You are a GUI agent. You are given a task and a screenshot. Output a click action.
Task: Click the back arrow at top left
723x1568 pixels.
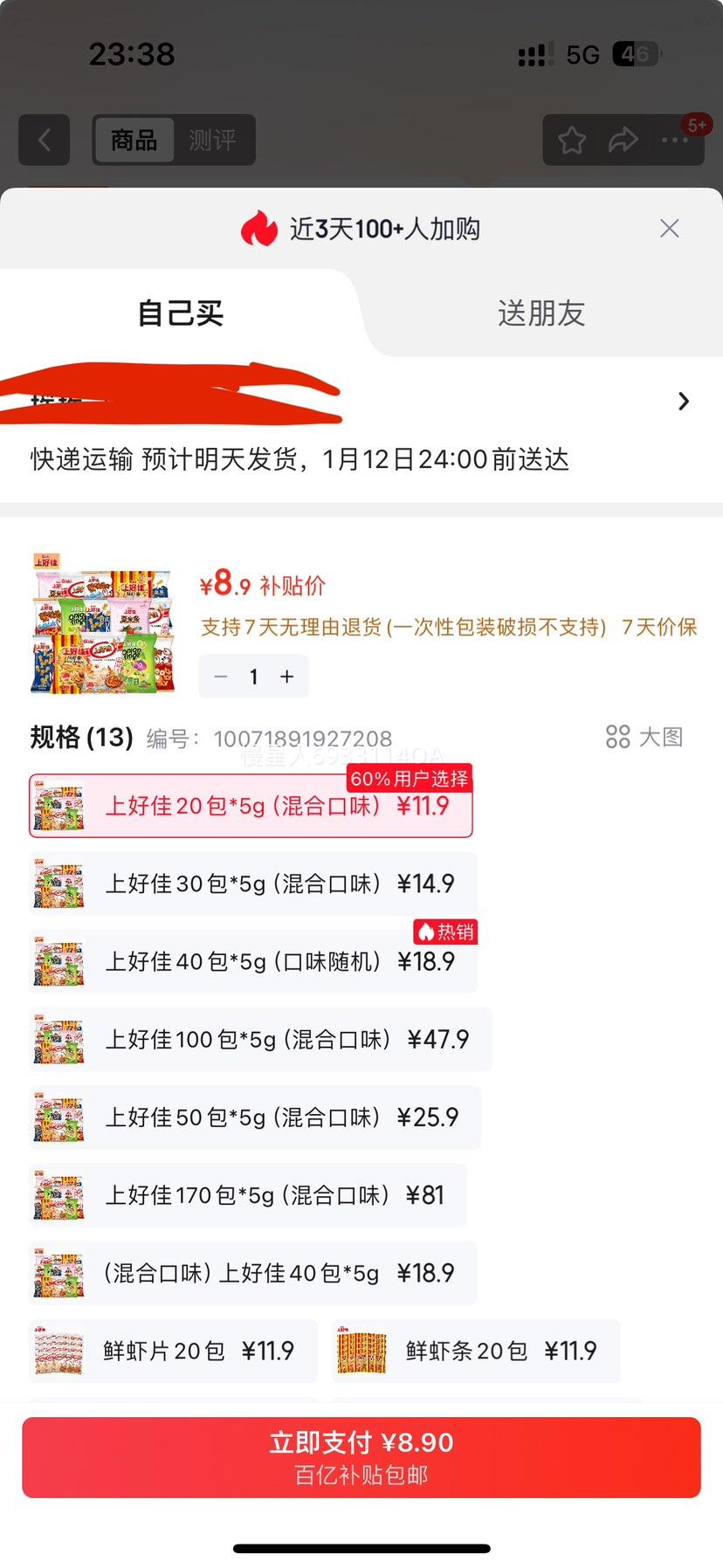pos(44,140)
